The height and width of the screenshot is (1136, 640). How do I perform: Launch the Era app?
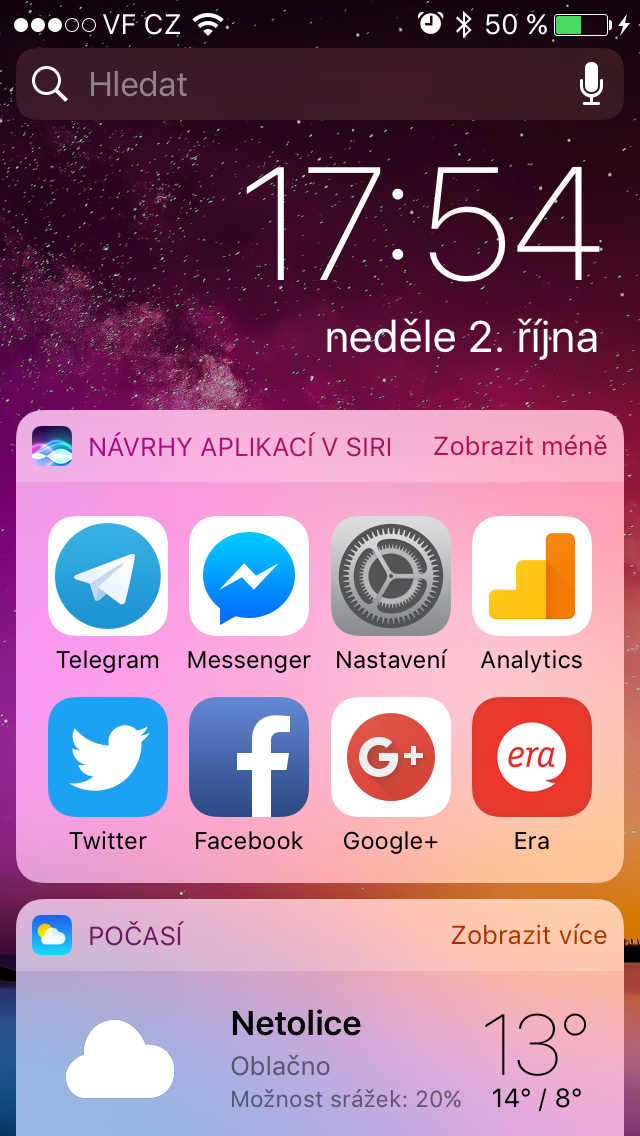tap(532, 757)
